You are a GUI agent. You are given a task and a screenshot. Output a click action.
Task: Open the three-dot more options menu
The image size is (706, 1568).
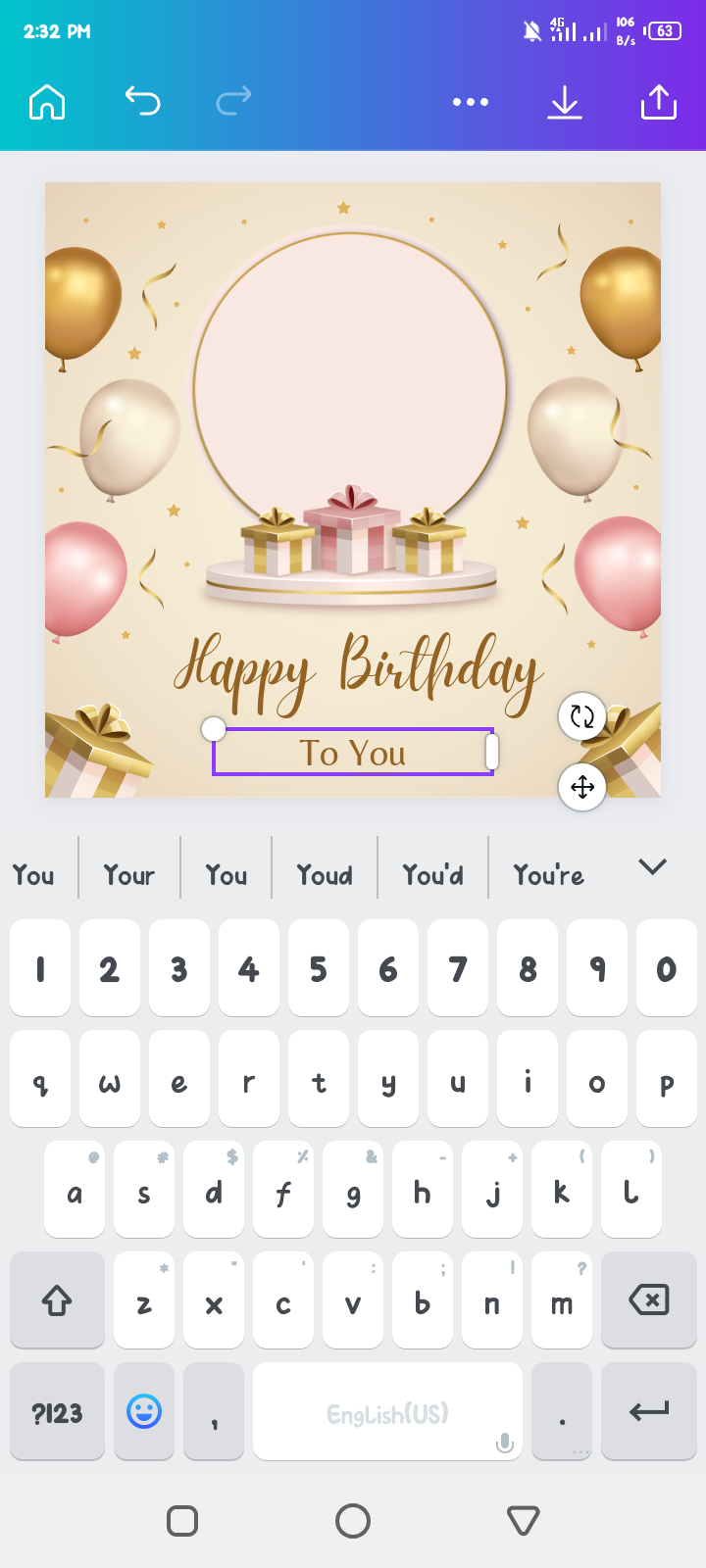(471, 102)
